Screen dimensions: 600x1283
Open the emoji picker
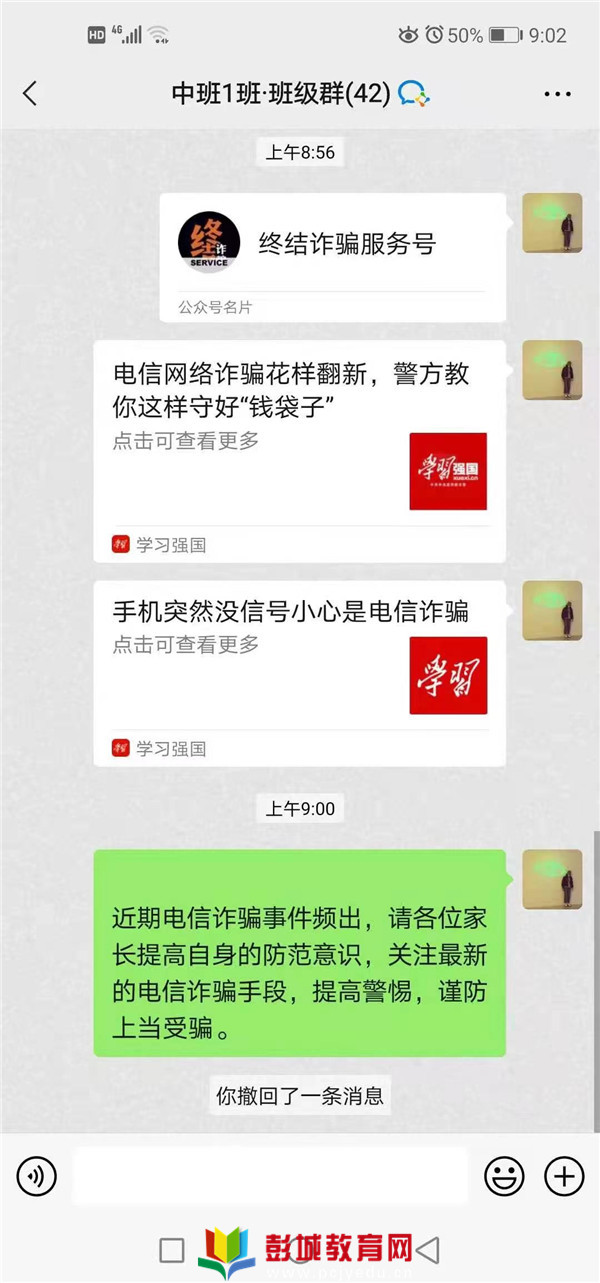pyautogui.click(x=504, y=1177)
